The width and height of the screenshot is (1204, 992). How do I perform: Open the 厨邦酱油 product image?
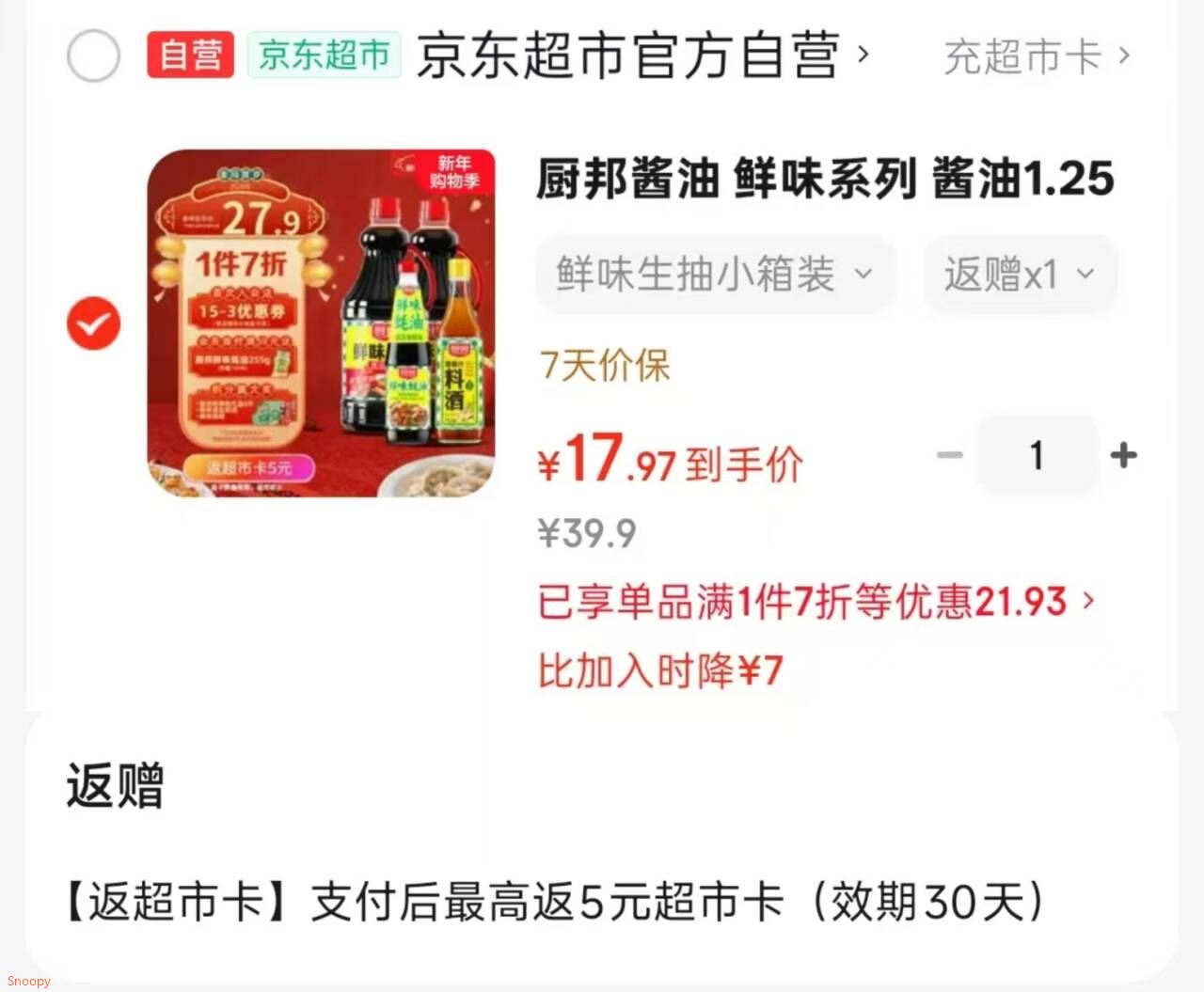321,323
